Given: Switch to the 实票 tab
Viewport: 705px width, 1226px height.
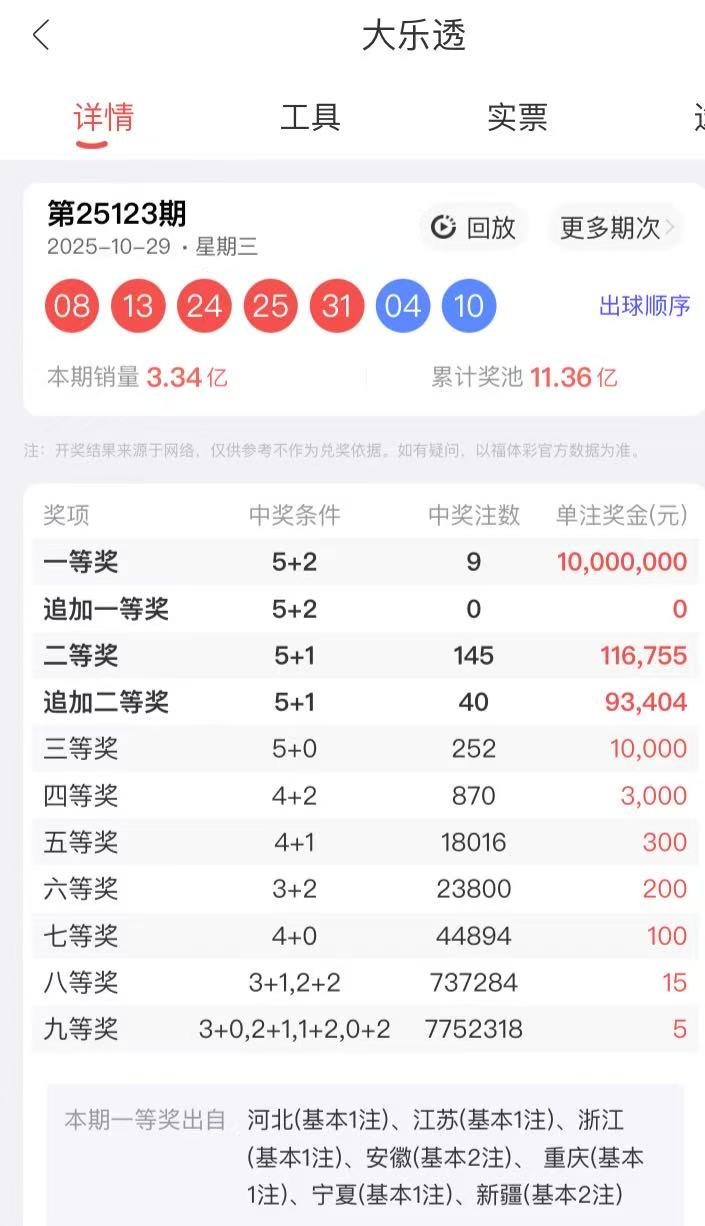Looking at the screenshot, I should click(x=517, y=117).
